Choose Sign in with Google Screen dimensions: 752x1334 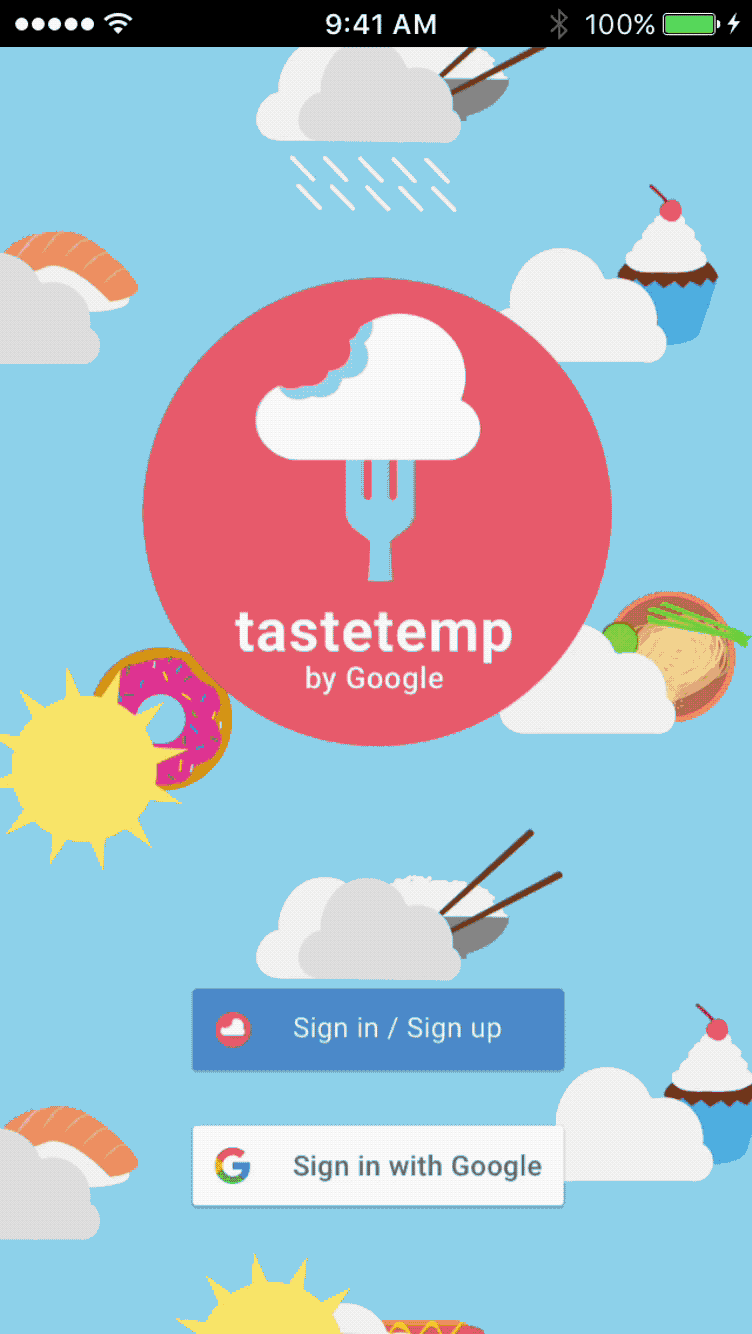(378, 1166)
